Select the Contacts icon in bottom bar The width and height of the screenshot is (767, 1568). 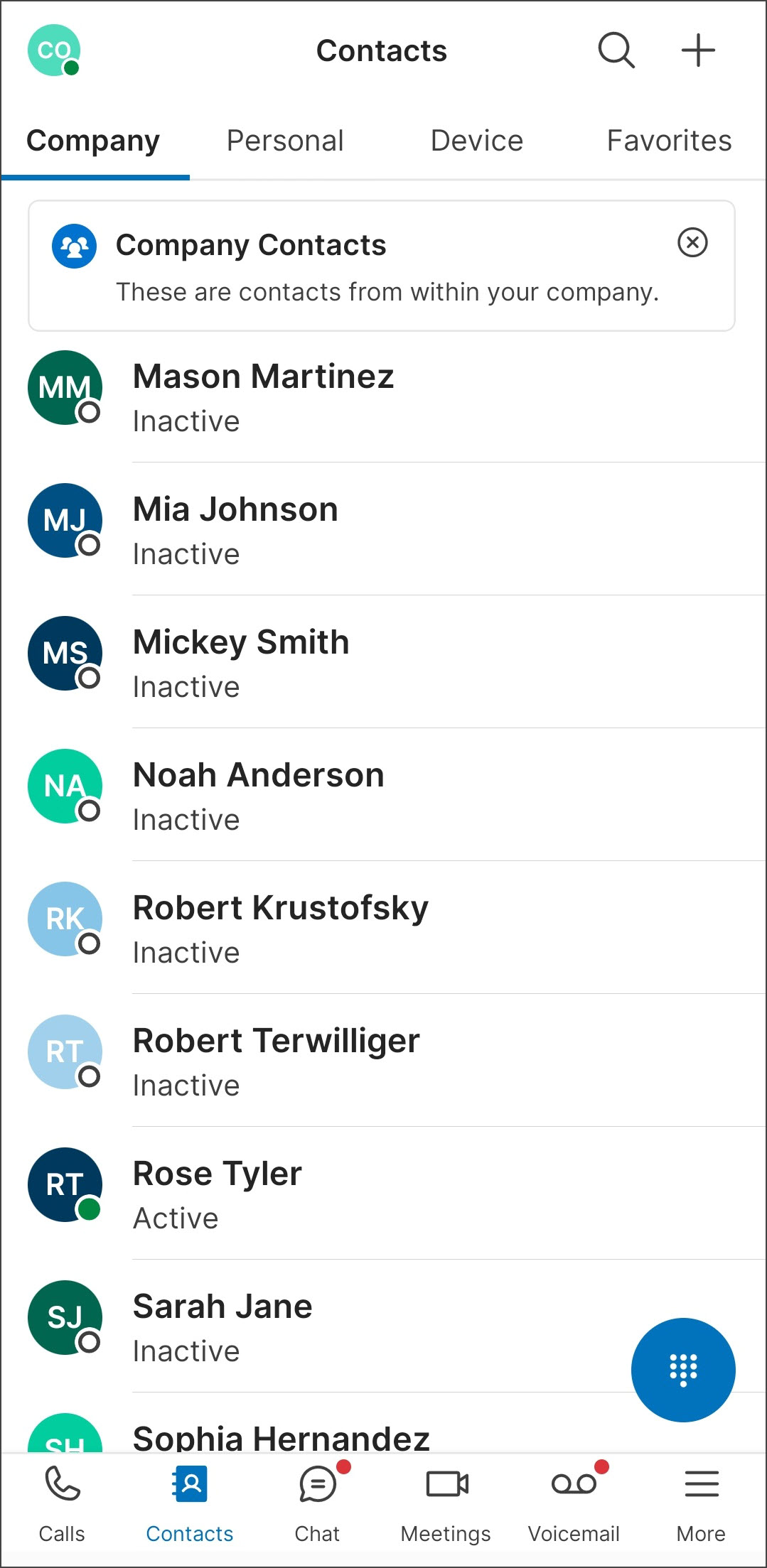[x=188, y=1499]
